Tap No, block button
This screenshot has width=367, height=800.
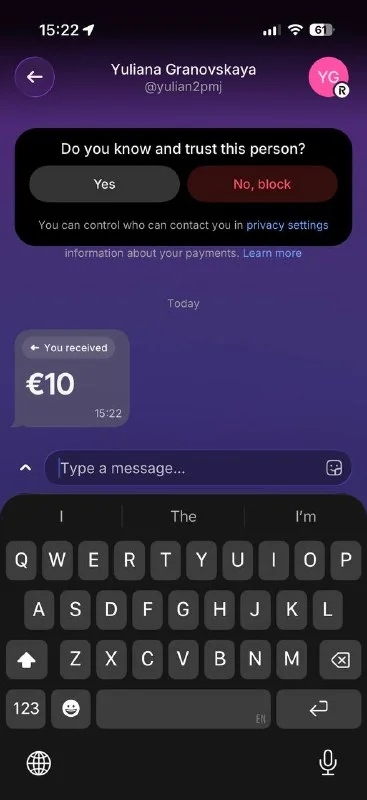click(262, 184)
